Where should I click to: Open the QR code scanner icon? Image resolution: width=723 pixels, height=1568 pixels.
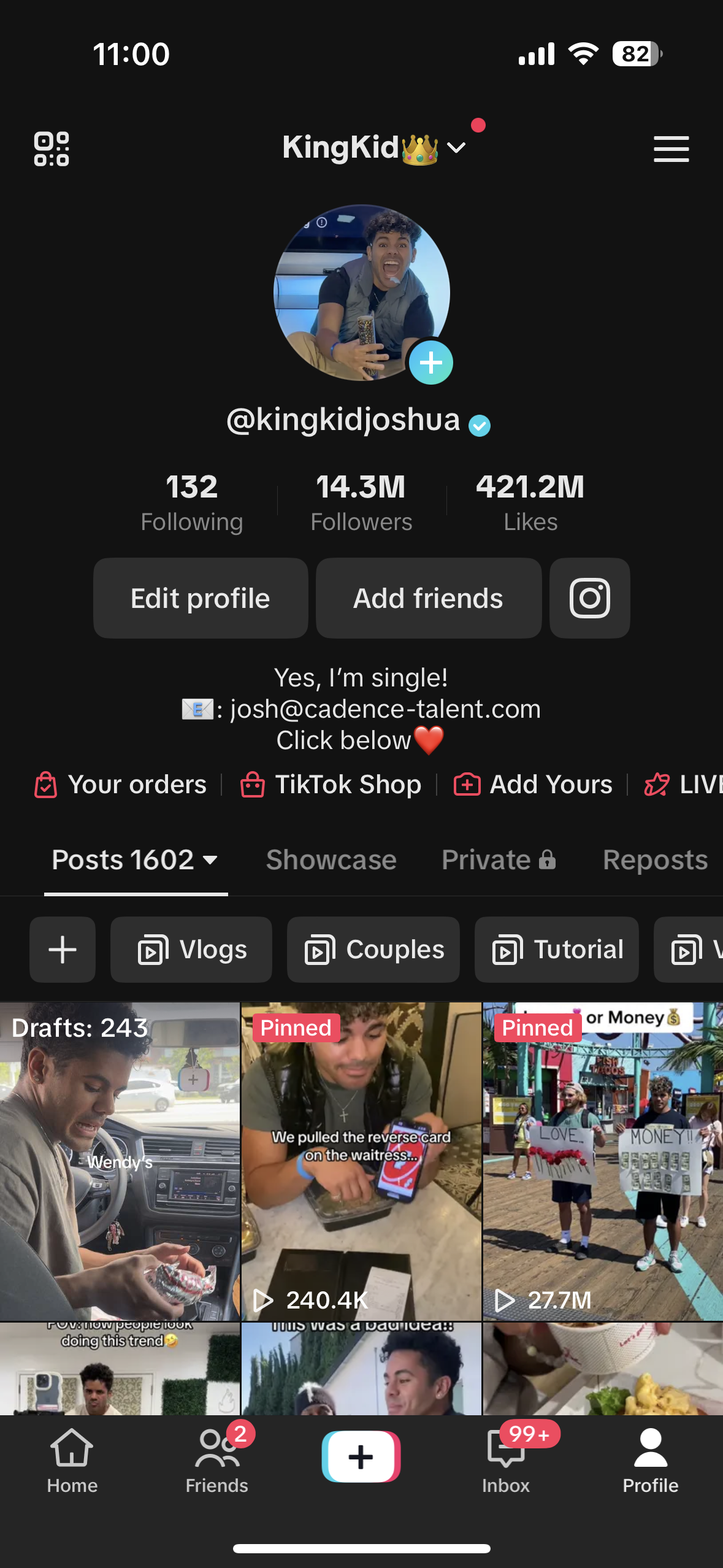click(52, 149)
